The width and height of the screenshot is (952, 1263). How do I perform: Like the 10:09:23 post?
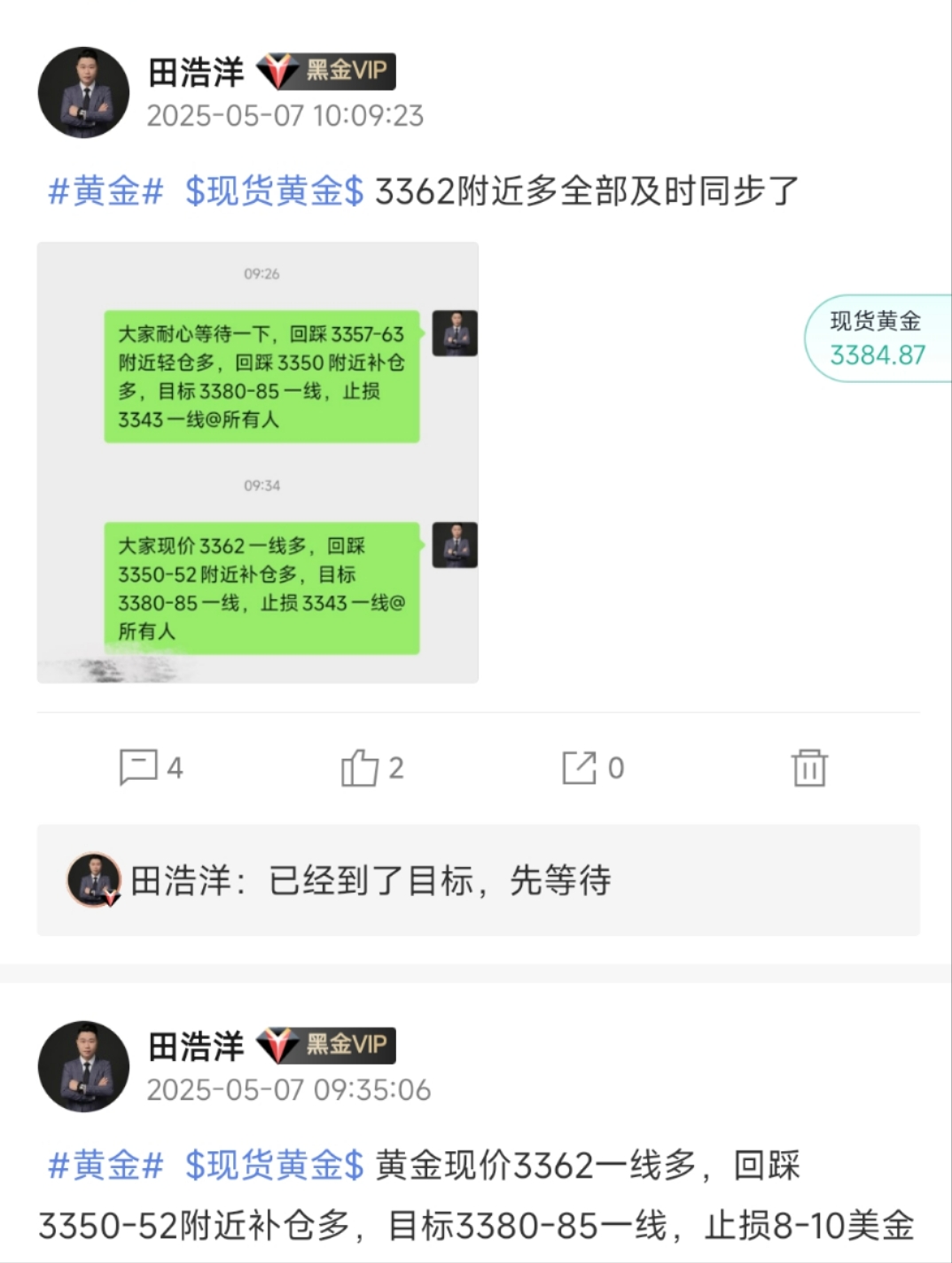tap(371, 768)
